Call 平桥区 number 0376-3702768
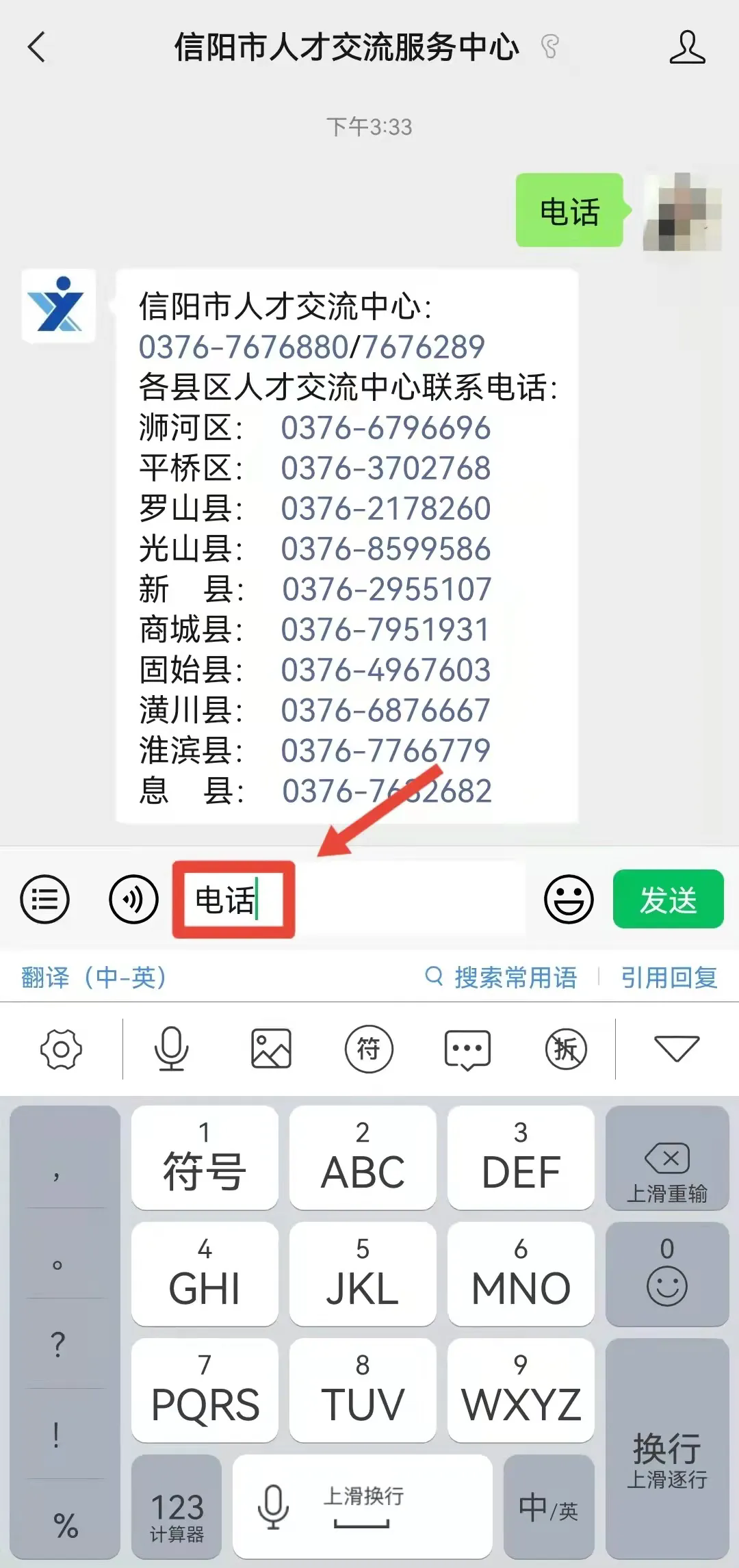739x1568 pixels. click(385, 469)
